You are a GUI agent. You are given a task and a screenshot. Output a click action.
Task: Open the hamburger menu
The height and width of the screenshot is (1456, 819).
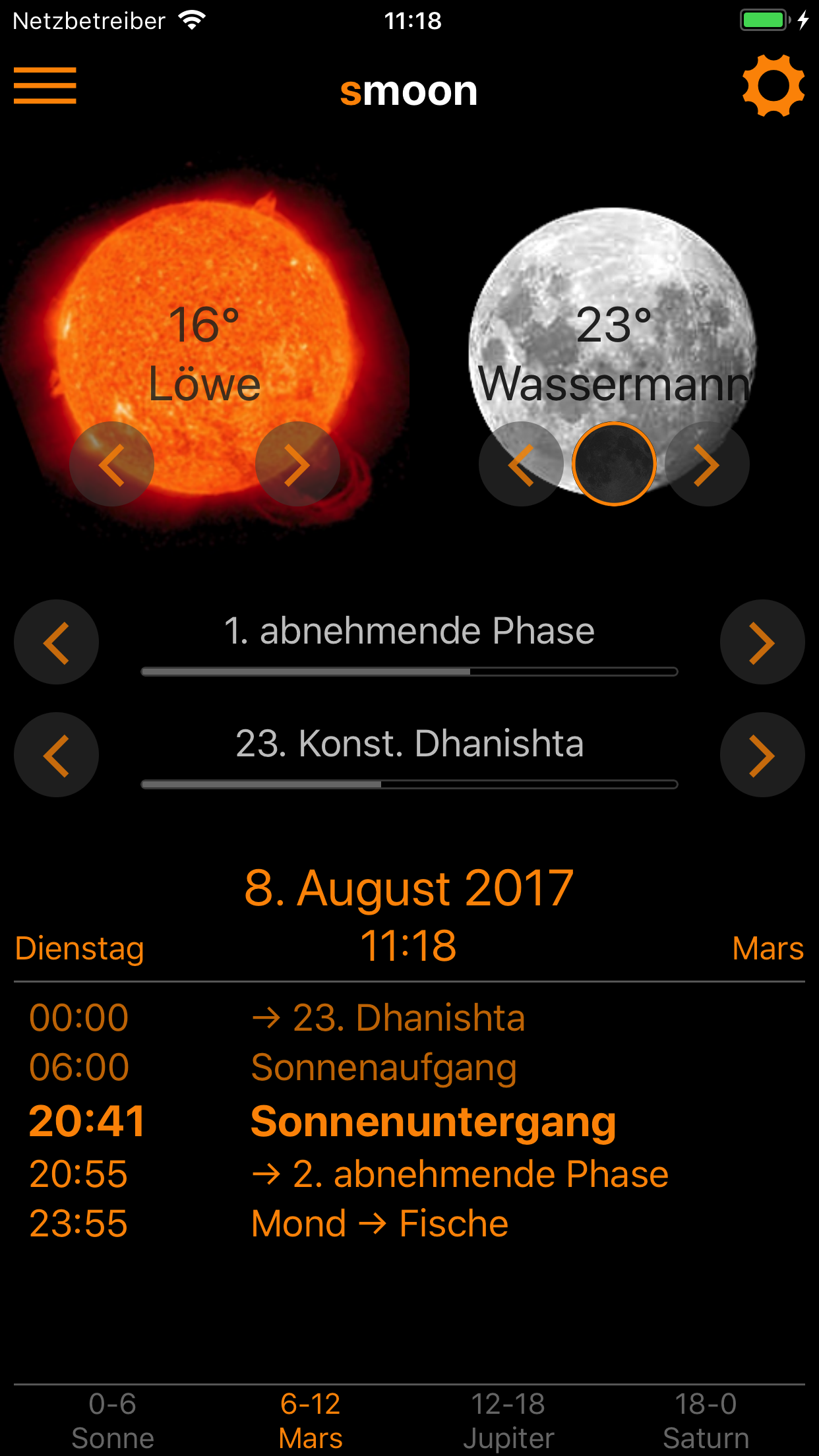pyautogui.click(x=45, y=86)
